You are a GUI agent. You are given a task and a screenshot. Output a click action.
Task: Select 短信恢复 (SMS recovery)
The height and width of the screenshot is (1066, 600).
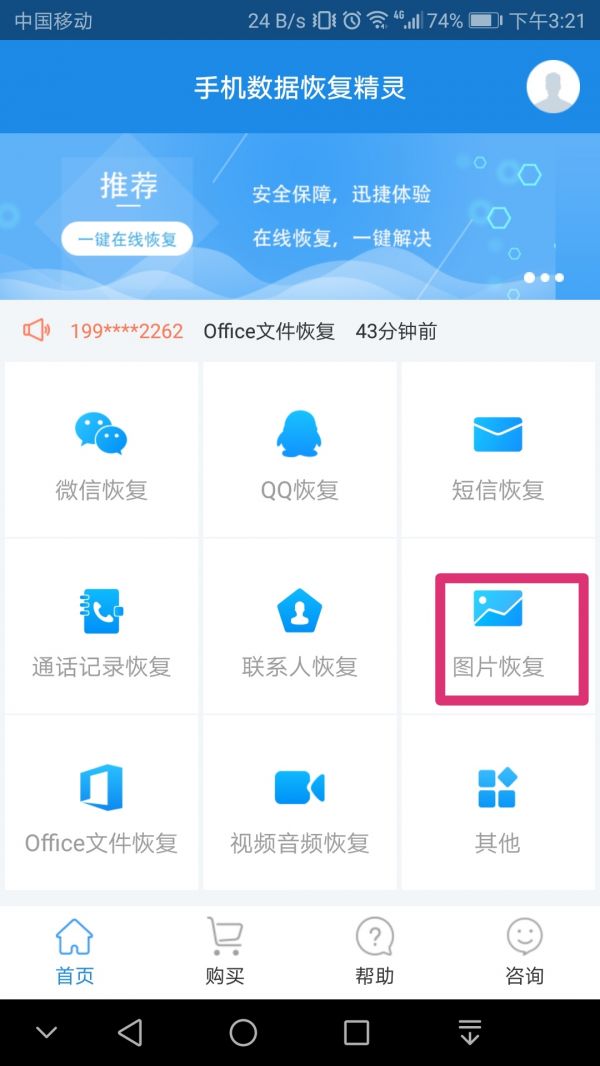497,451
